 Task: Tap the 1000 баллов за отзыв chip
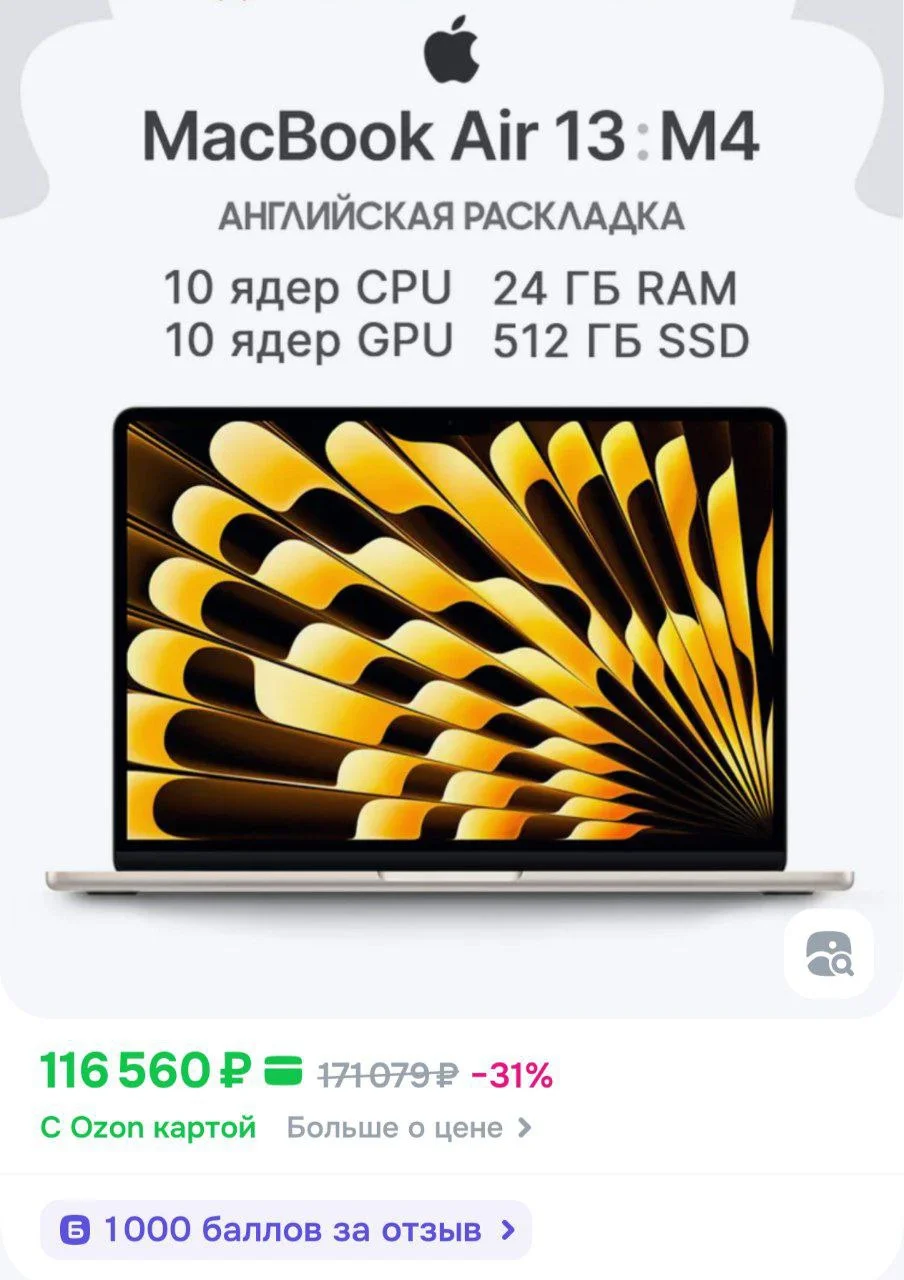coord(286,1229)
